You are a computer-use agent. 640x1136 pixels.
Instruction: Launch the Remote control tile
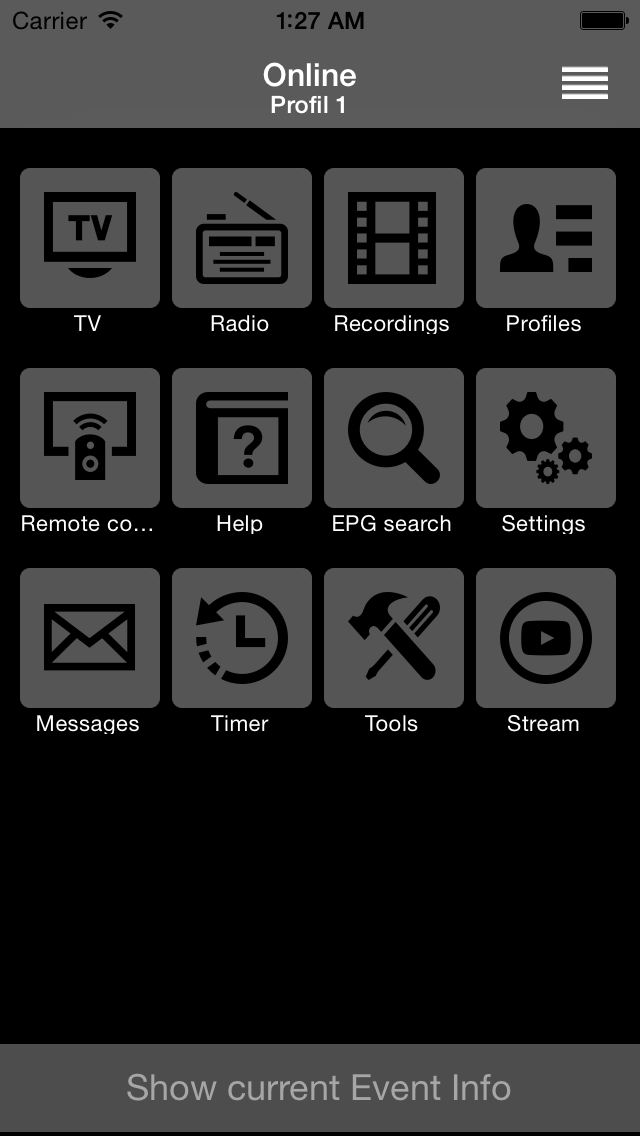tap(90, 438)
